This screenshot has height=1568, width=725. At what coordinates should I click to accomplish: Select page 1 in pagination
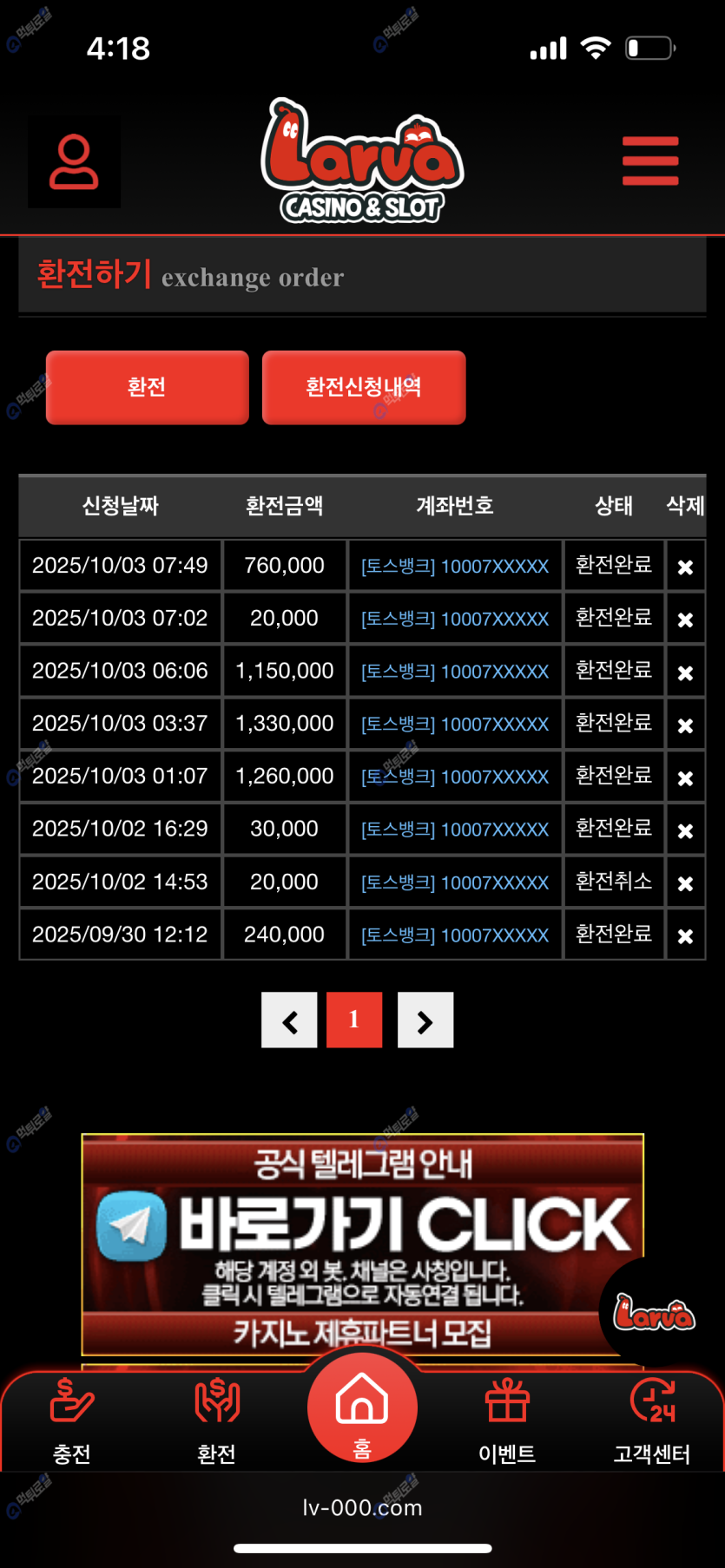(x=354, y=1020)
